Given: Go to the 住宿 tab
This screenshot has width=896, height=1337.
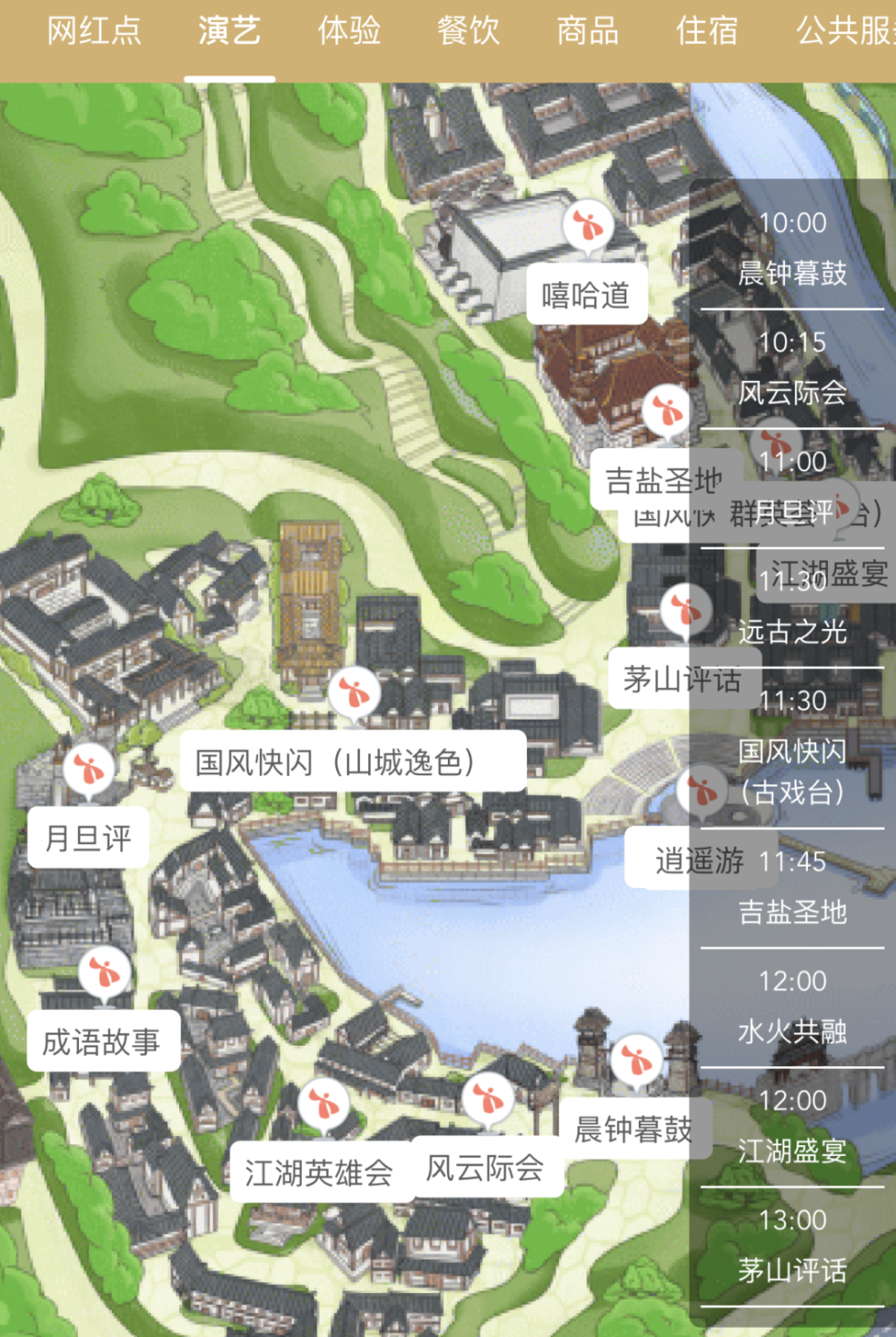Looking at the screenshot, I should (707, 32).
